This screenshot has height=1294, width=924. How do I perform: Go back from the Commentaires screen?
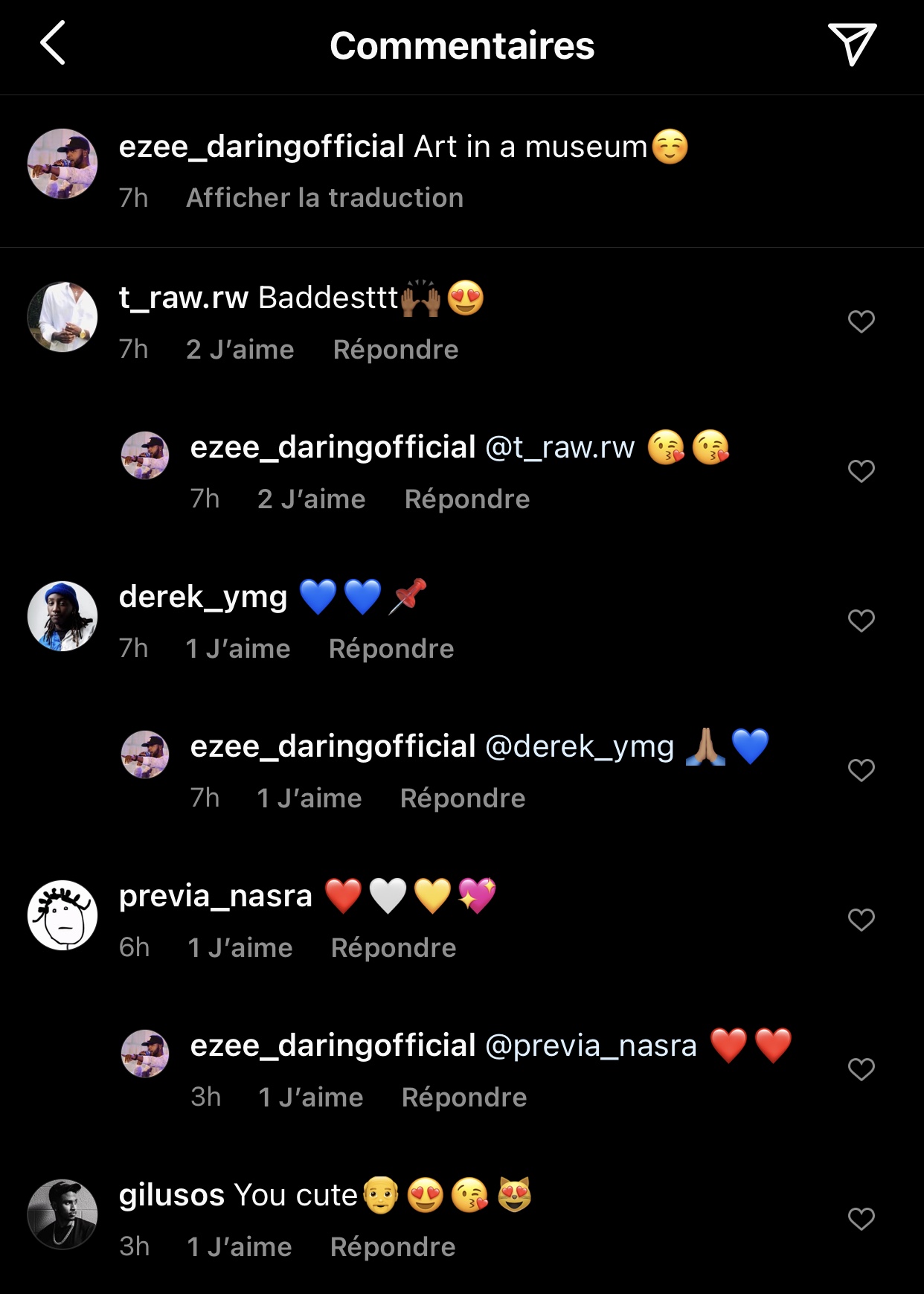53,43
